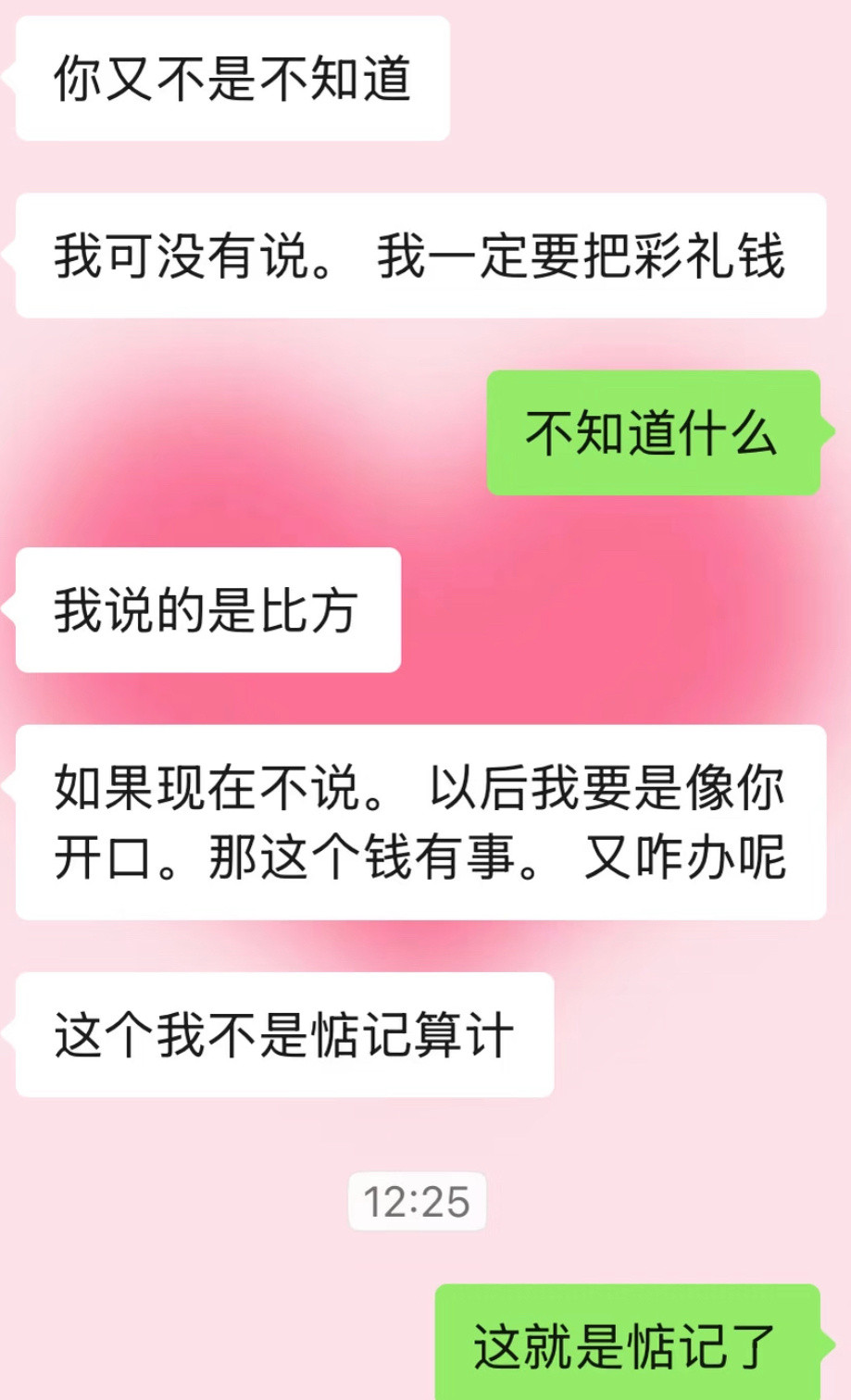Tap the long bubble starting with "如果现在不说"
Viewport: 851px width, 1400px height.
pyautogui.click(x=417, y=824)
